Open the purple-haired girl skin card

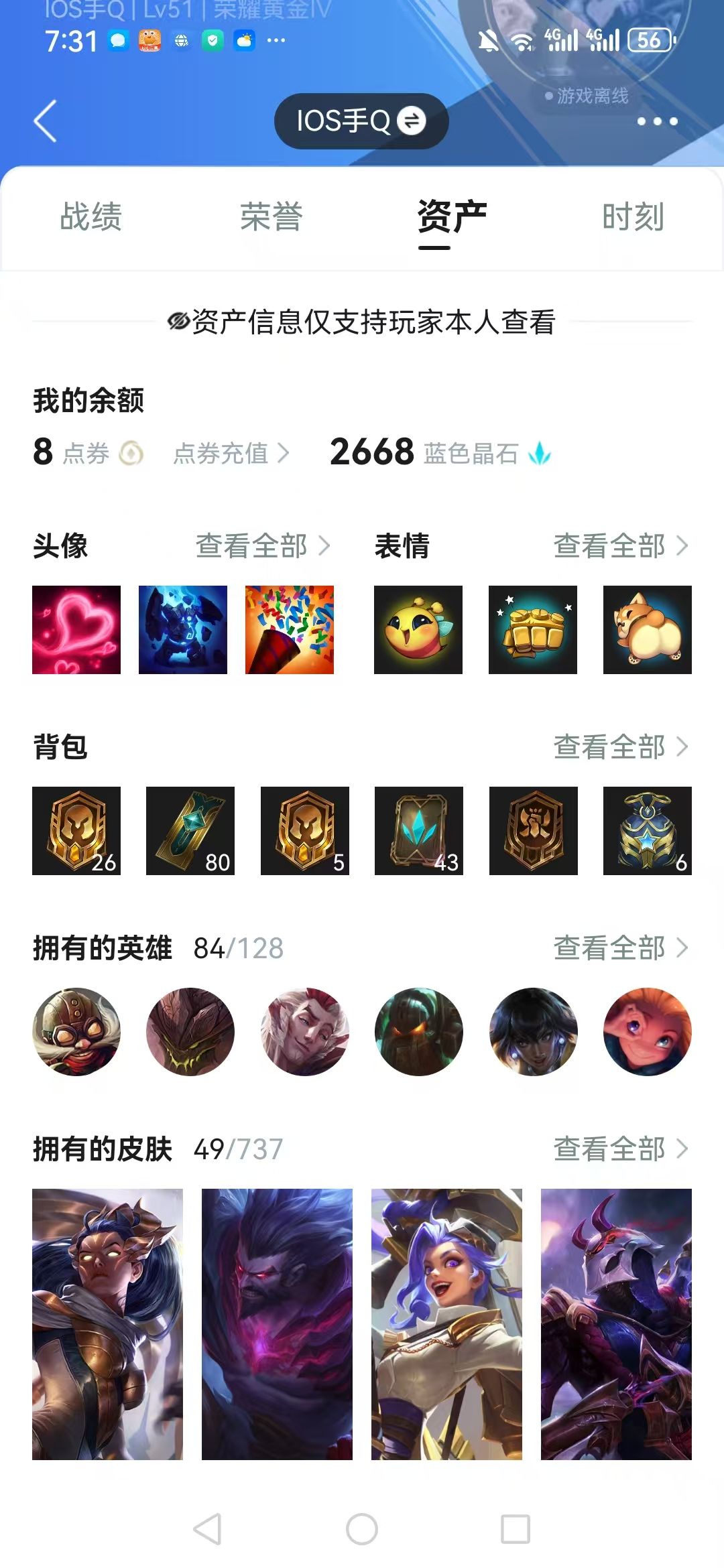446,1324
